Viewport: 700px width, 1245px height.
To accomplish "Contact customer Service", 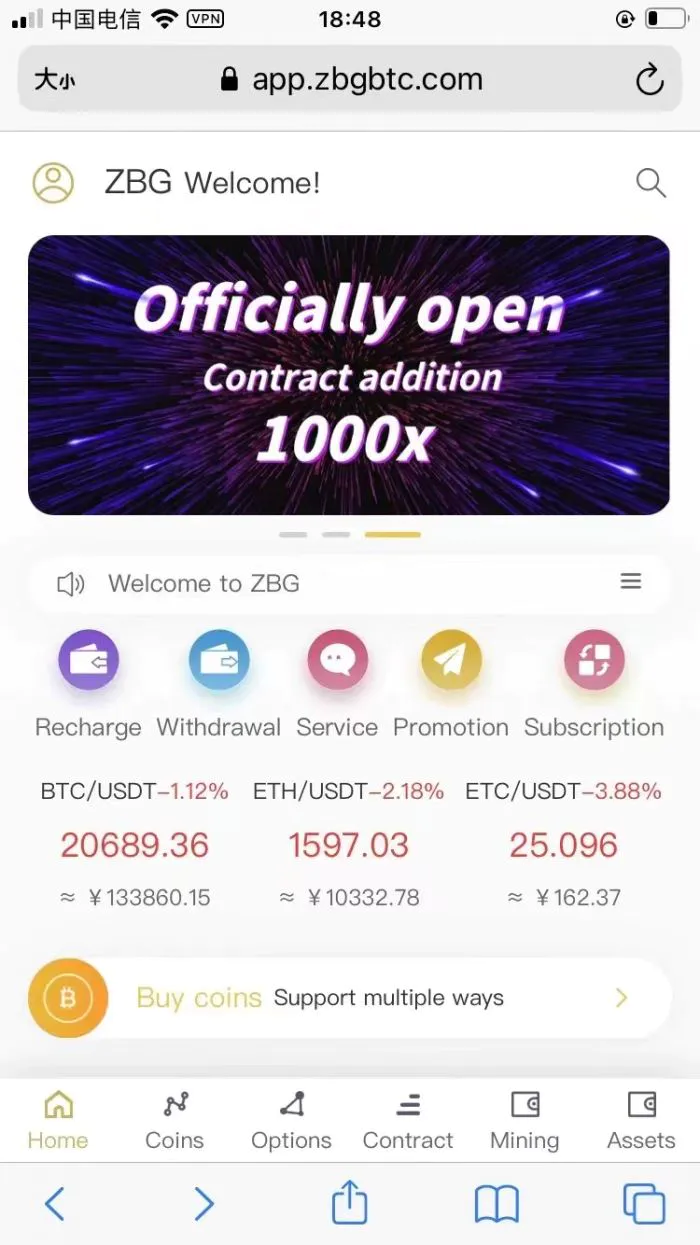I will click(337, 662).
